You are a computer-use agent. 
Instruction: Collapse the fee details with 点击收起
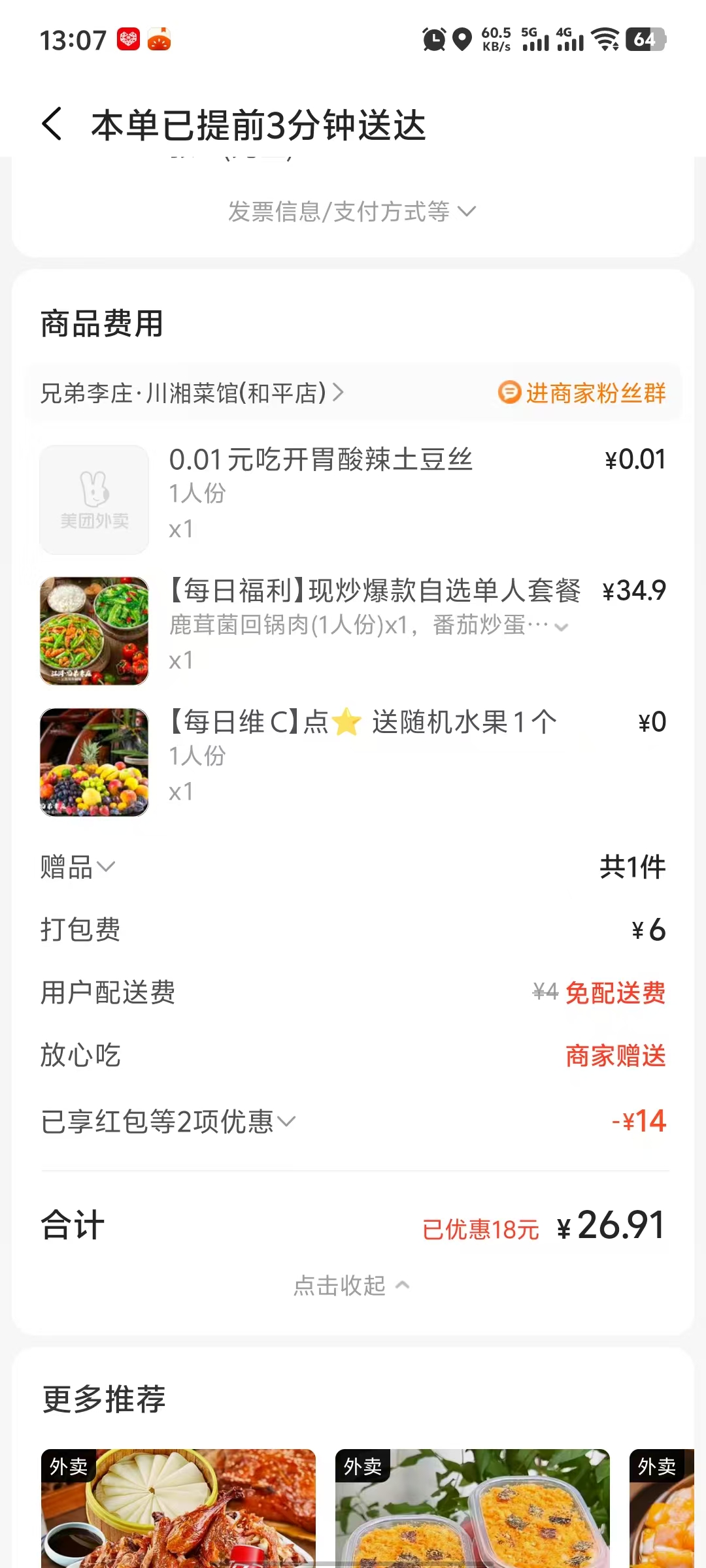[x=352, y=1285]
